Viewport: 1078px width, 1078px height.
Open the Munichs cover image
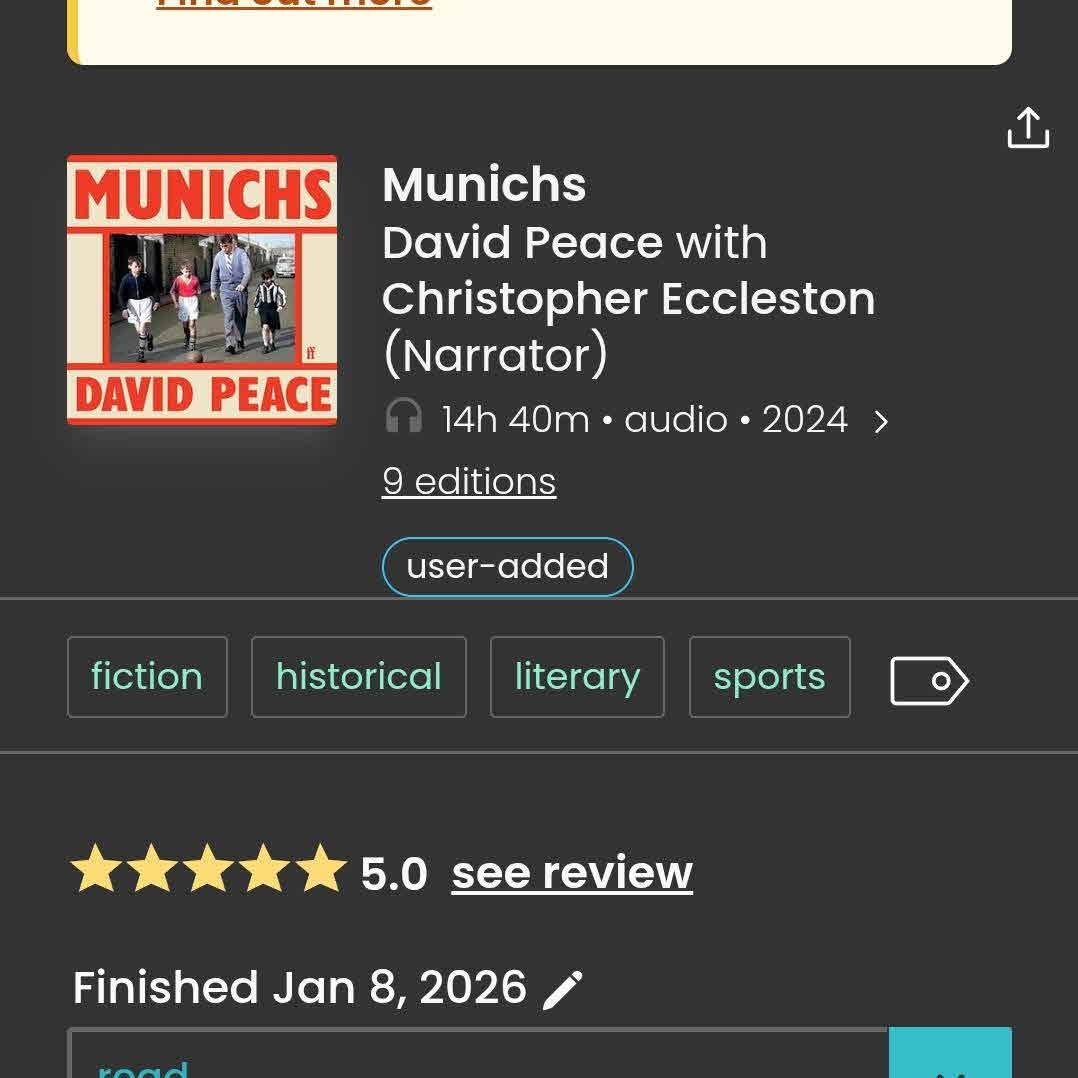tap(202, 290)
